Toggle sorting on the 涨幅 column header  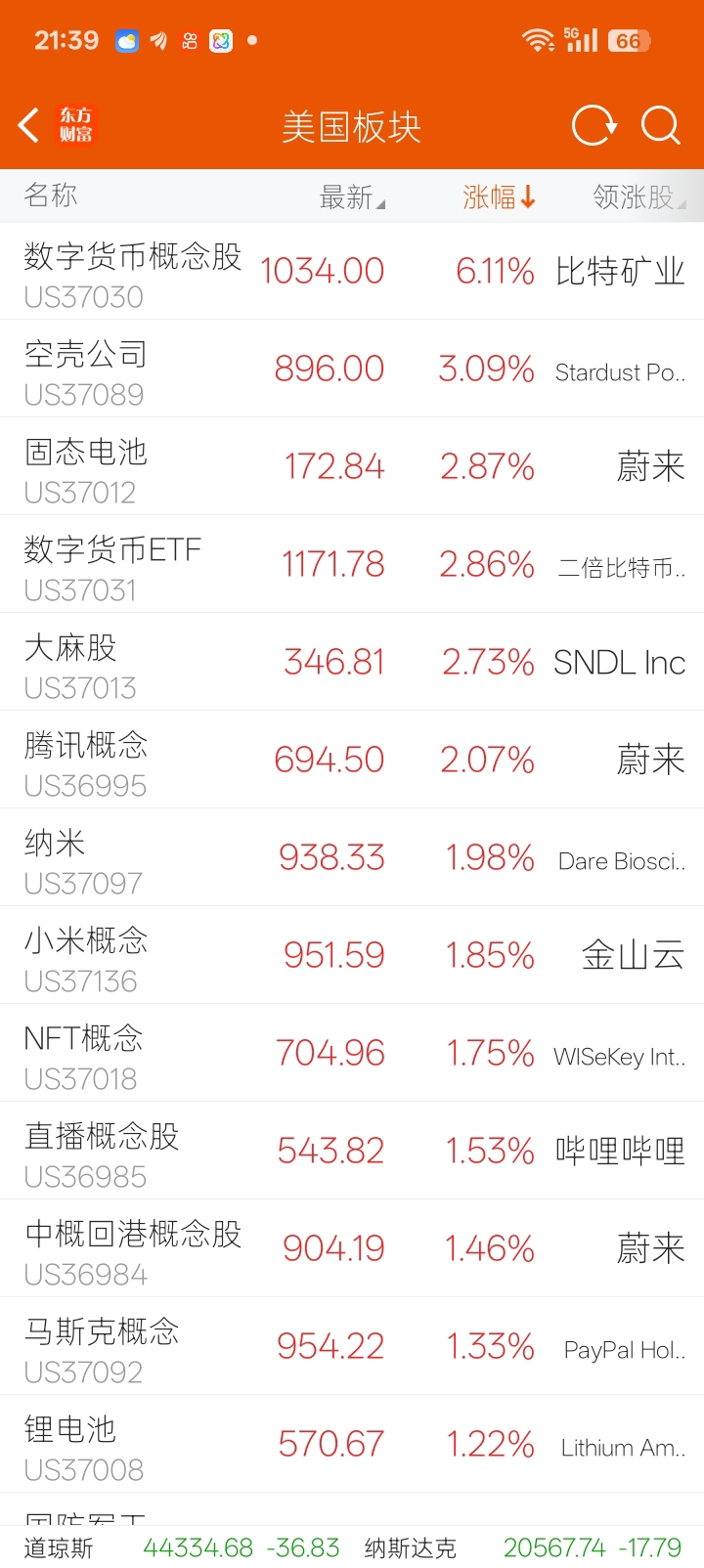point(500,196)
